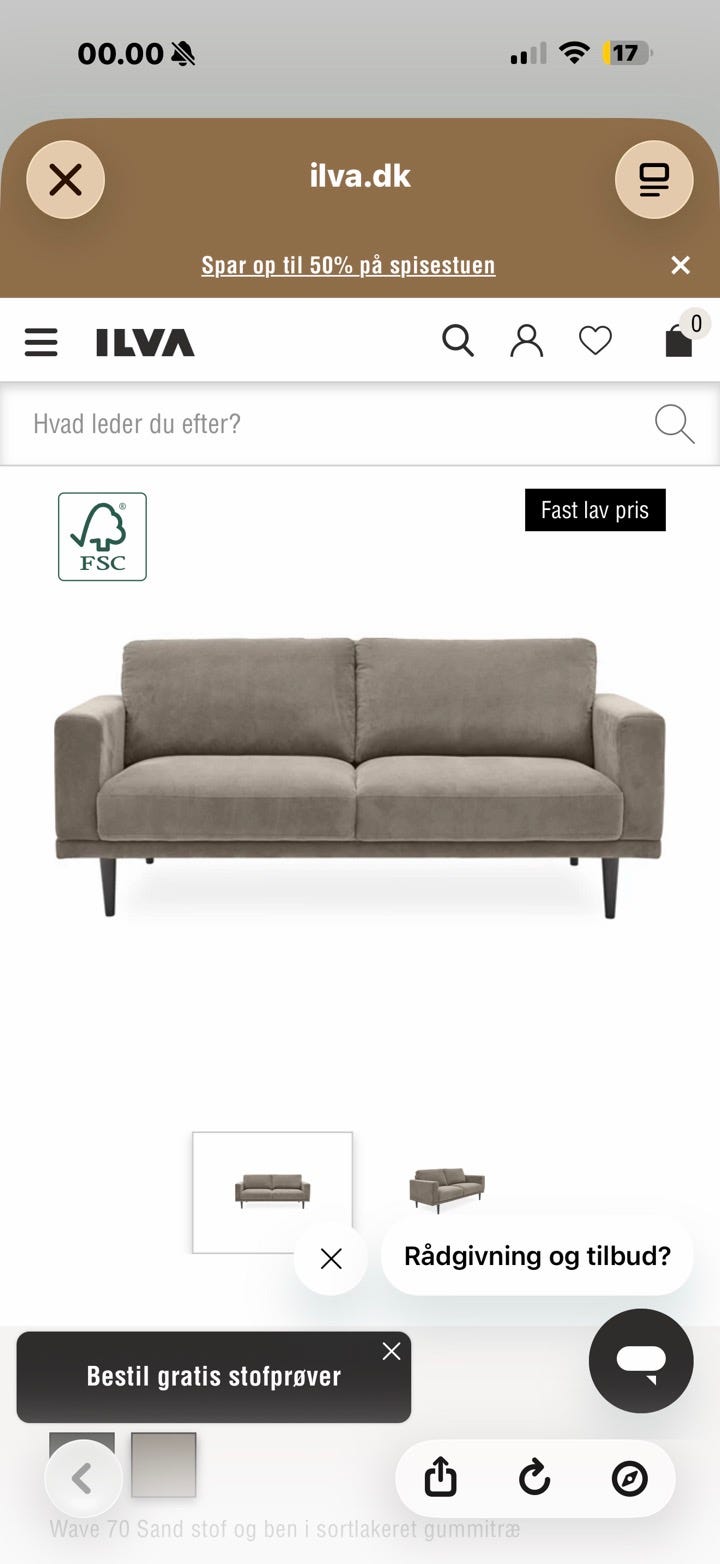Open the chat floating button
This screenshot has width=720, height=1564.
(641, 1360)
